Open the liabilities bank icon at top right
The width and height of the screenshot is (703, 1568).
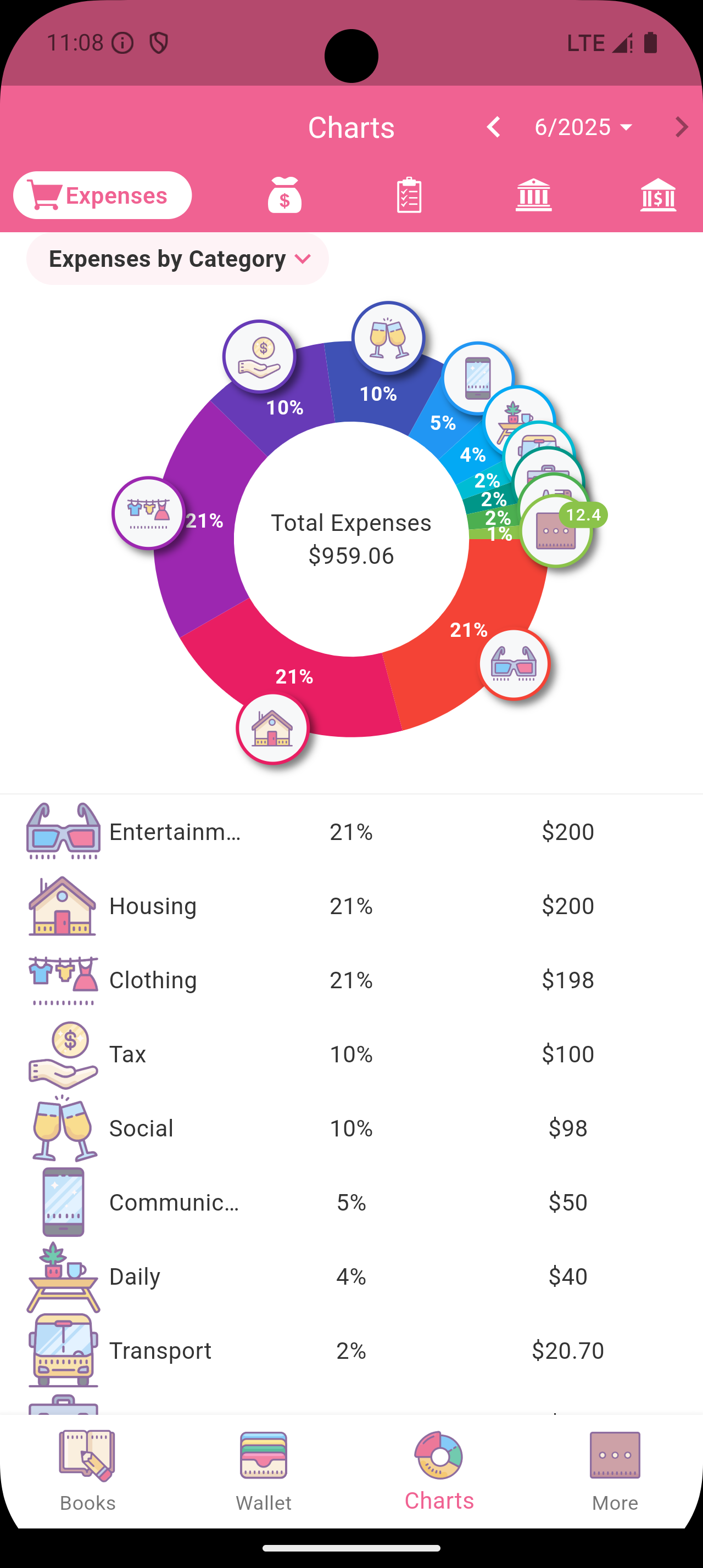pyautogui.click(x=658, y=195)
